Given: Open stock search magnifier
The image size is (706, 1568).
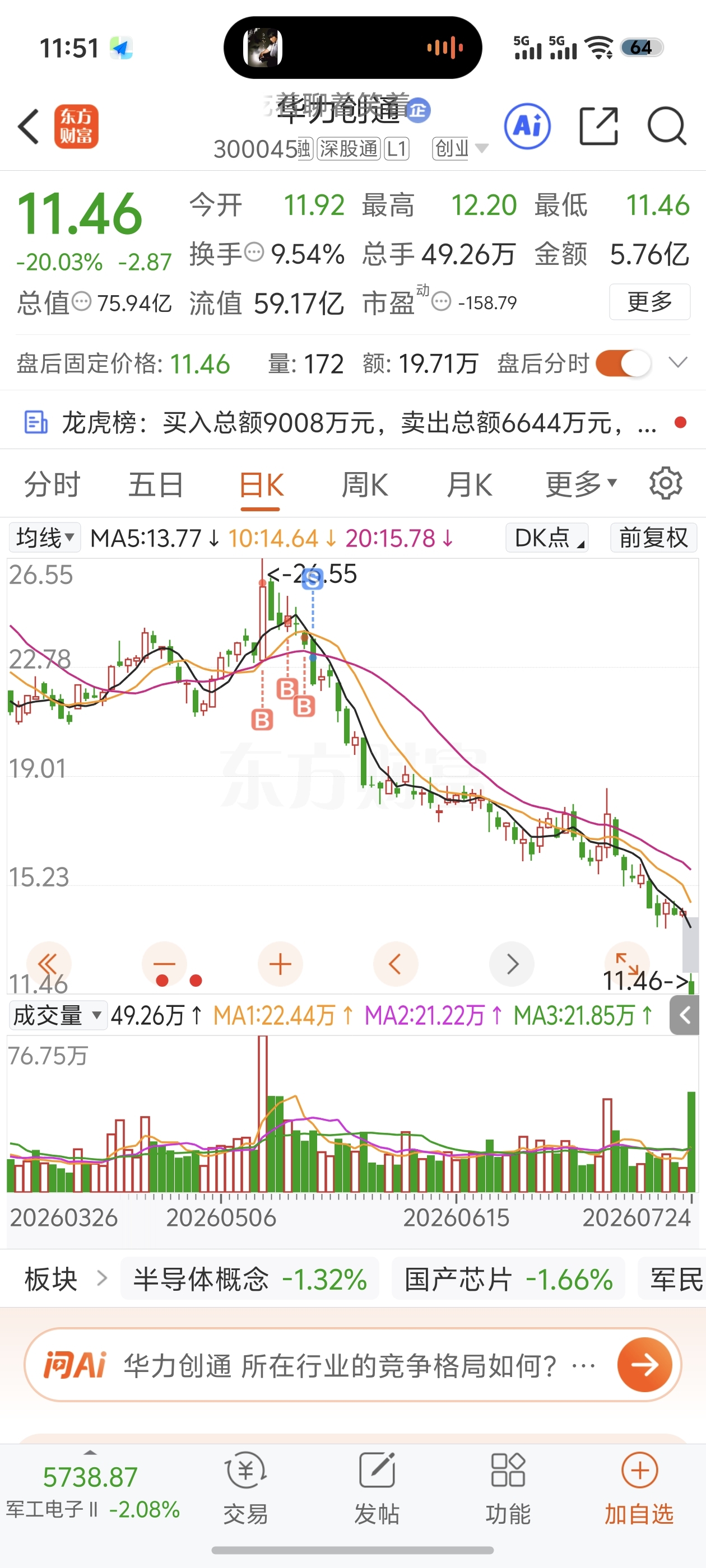Looking at the screenshot, I should coord(667,126).
